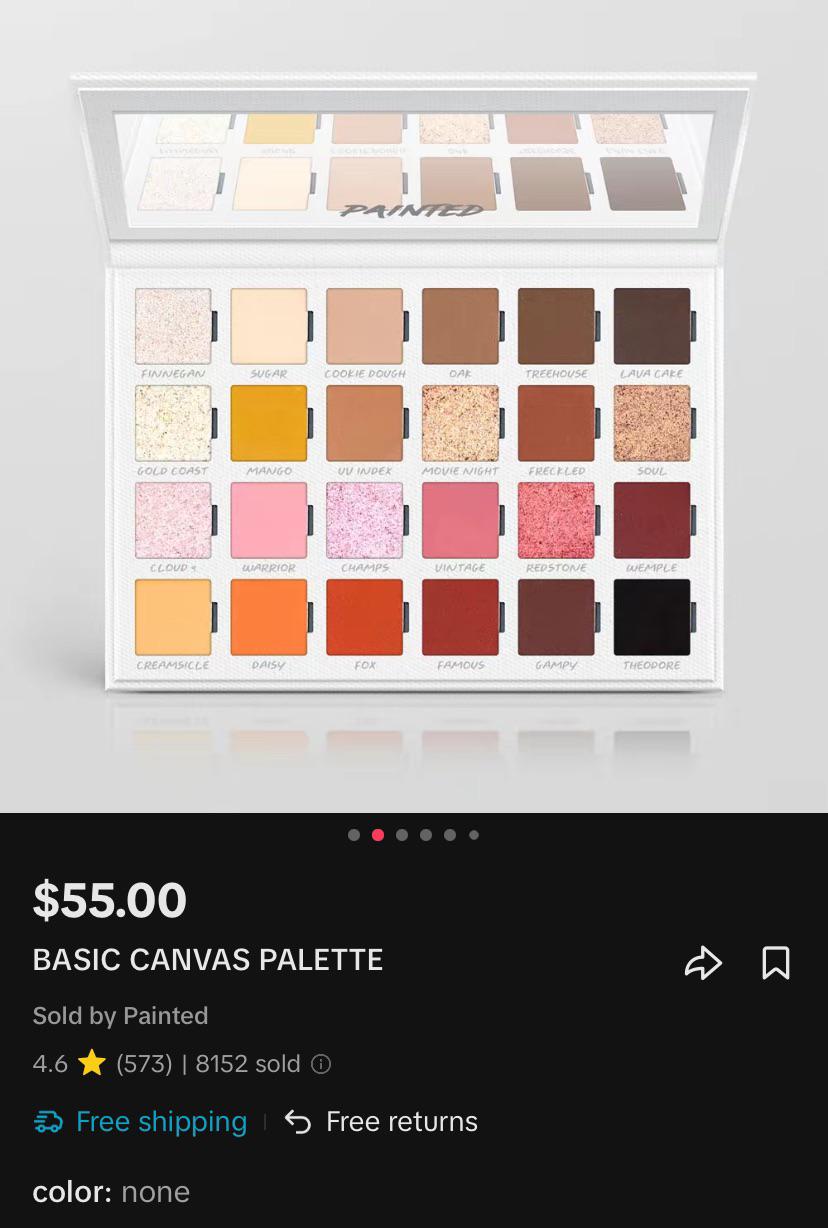Image resolution: width=828 pixels, height=1228 pixels.
Task: Select the Theodore black shade swatch
Action: pyautogui.click(x=652, y=618)
